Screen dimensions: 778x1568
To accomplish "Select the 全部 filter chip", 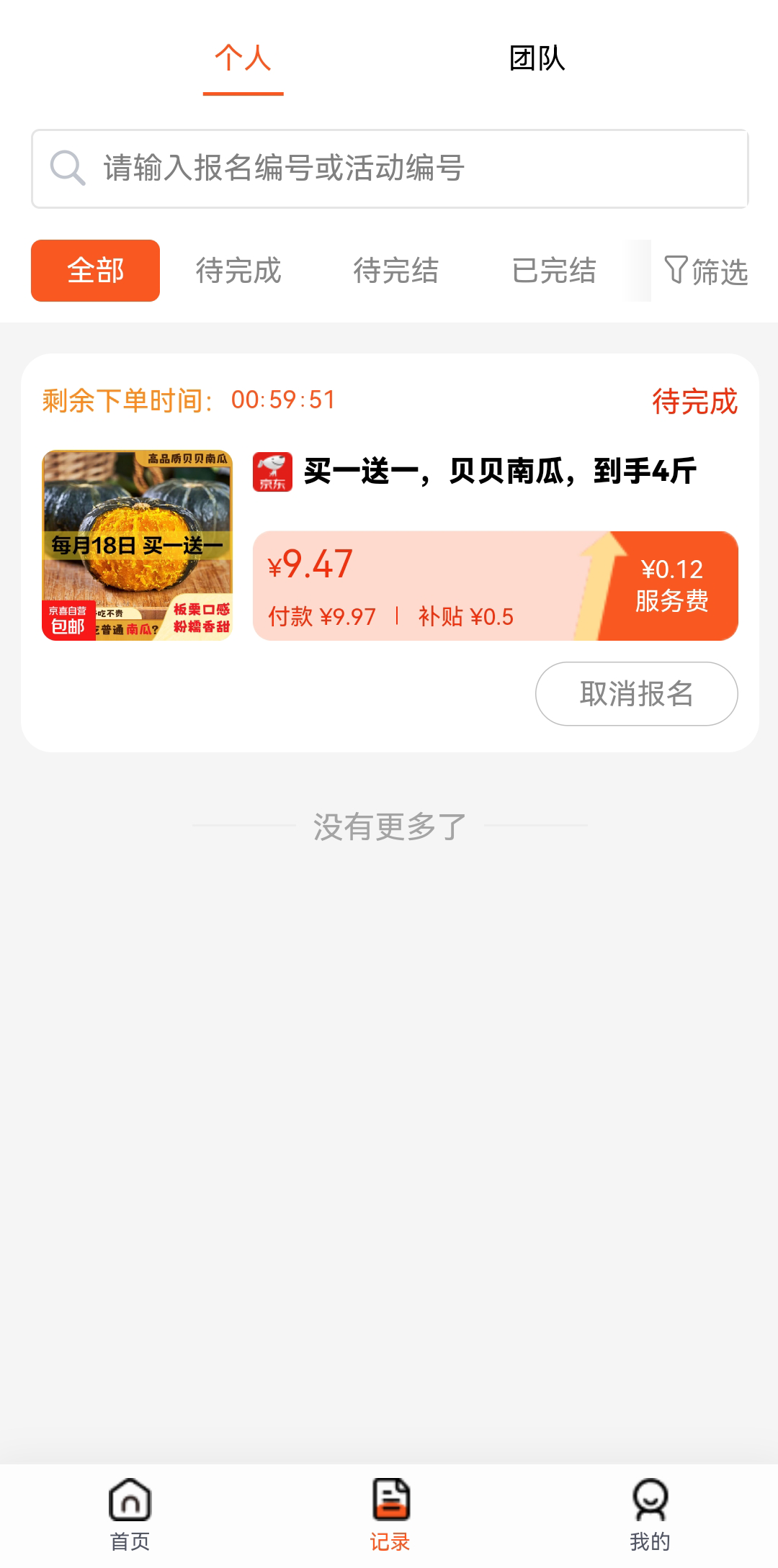I will pos(95,271).
